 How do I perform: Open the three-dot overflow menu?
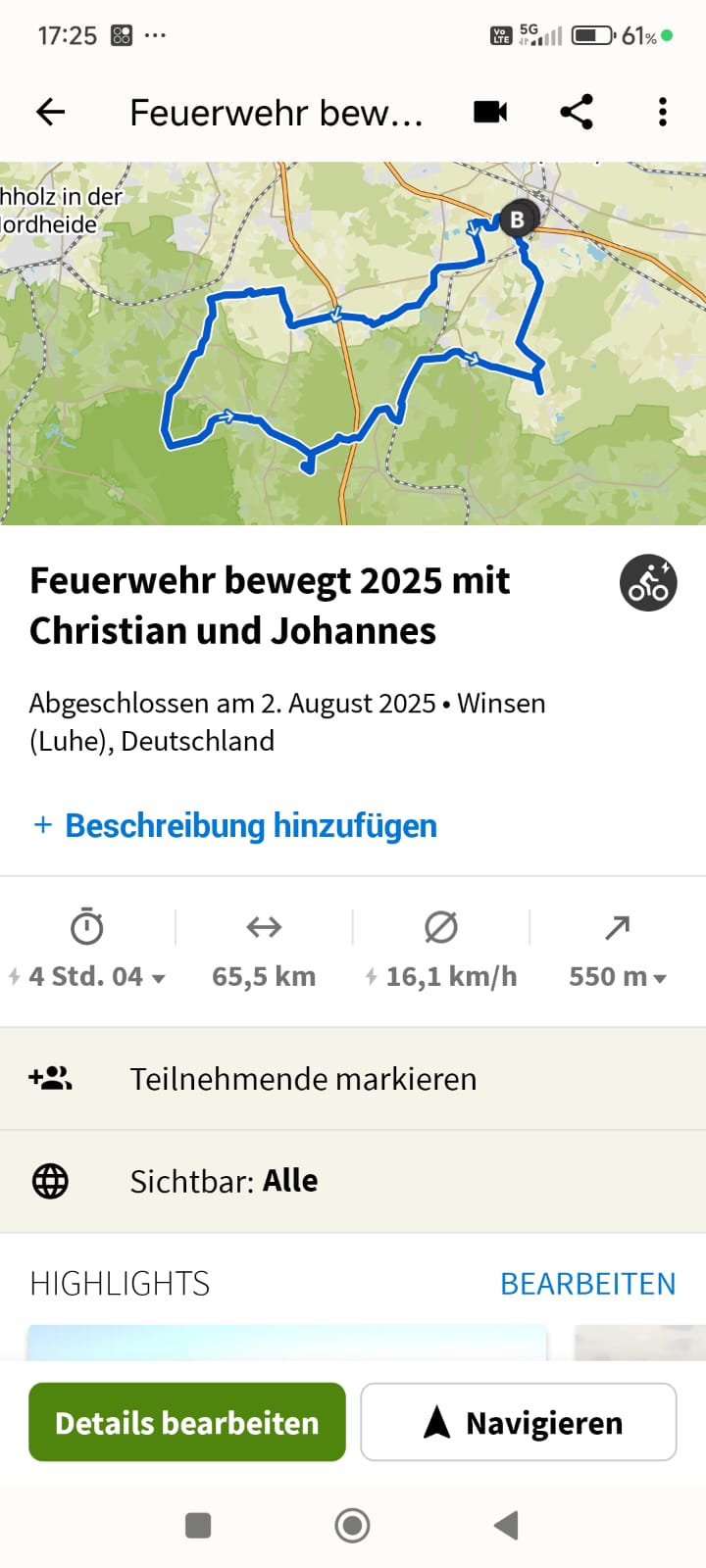tap(663, 112)
